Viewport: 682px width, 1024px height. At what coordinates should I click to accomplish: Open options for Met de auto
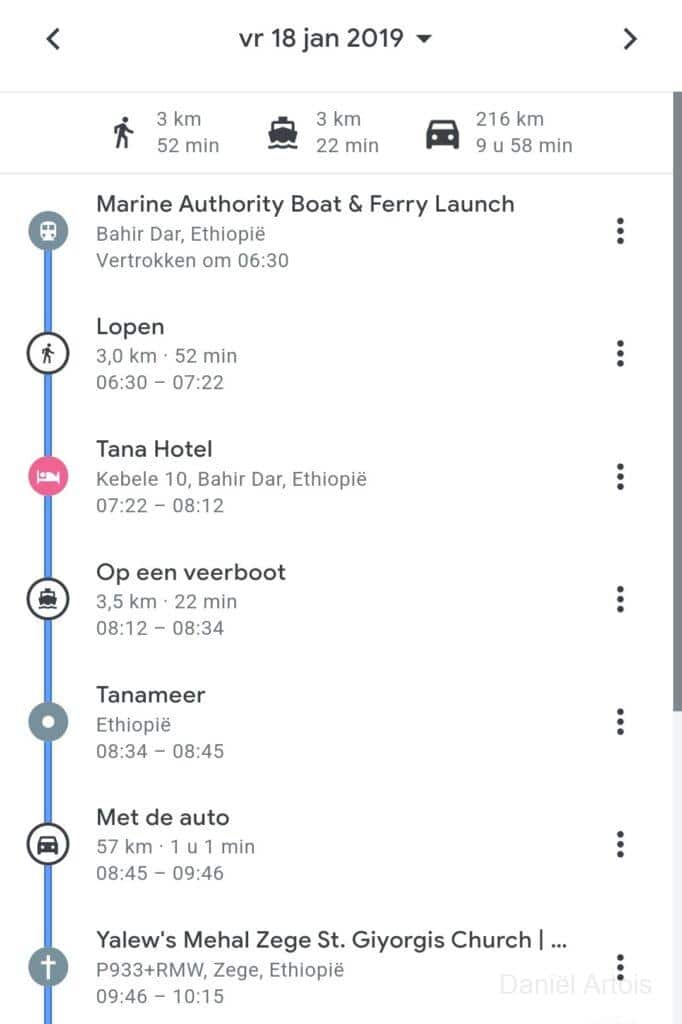coord(620,844)
